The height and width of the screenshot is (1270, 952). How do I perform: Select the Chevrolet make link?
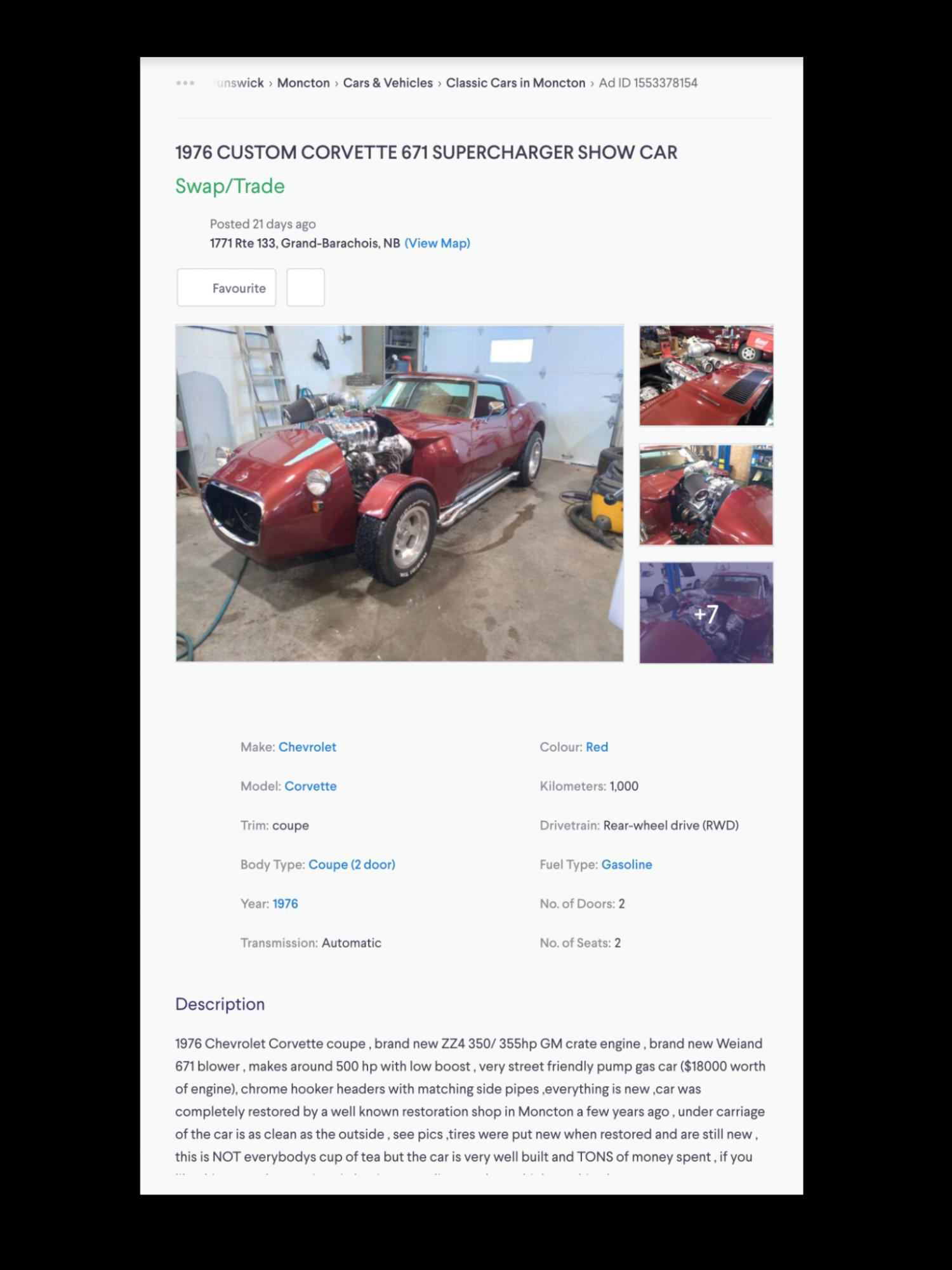click(x=307, y=747)
